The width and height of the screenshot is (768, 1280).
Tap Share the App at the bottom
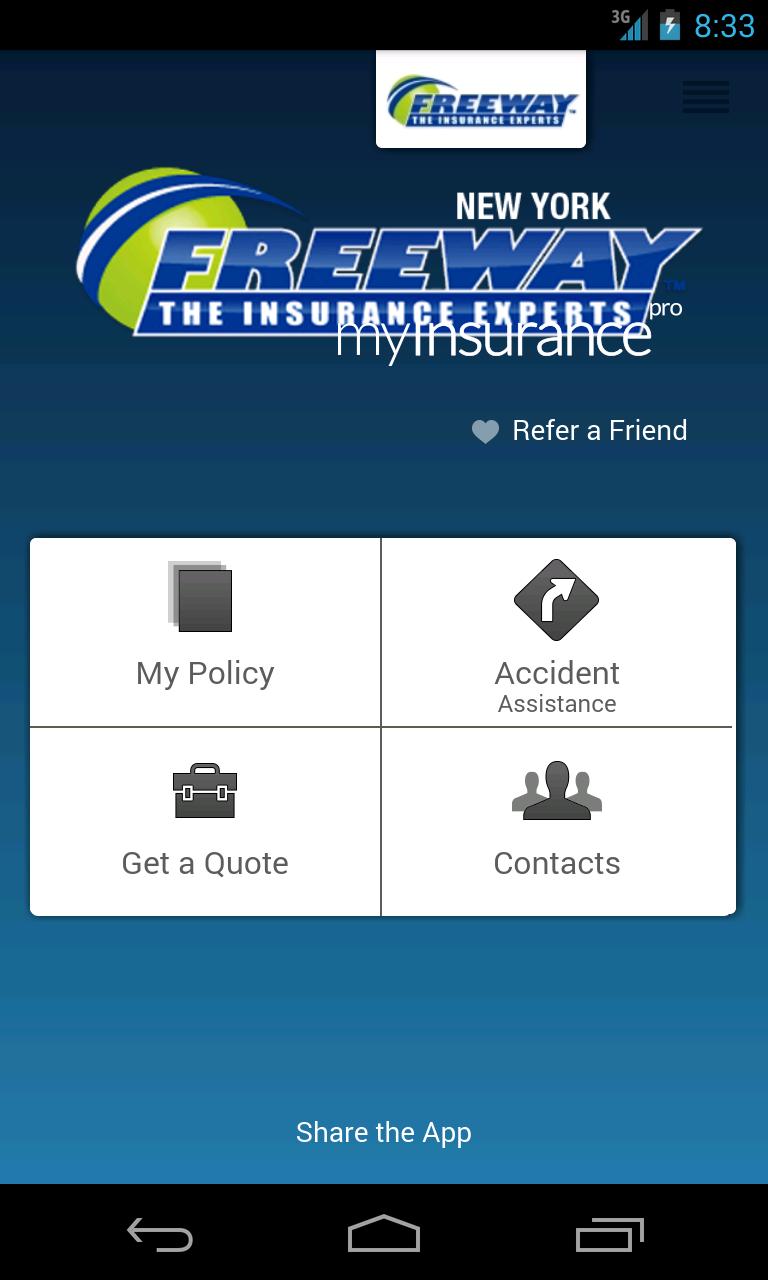pyautogui.click(x=383, y=1132)
